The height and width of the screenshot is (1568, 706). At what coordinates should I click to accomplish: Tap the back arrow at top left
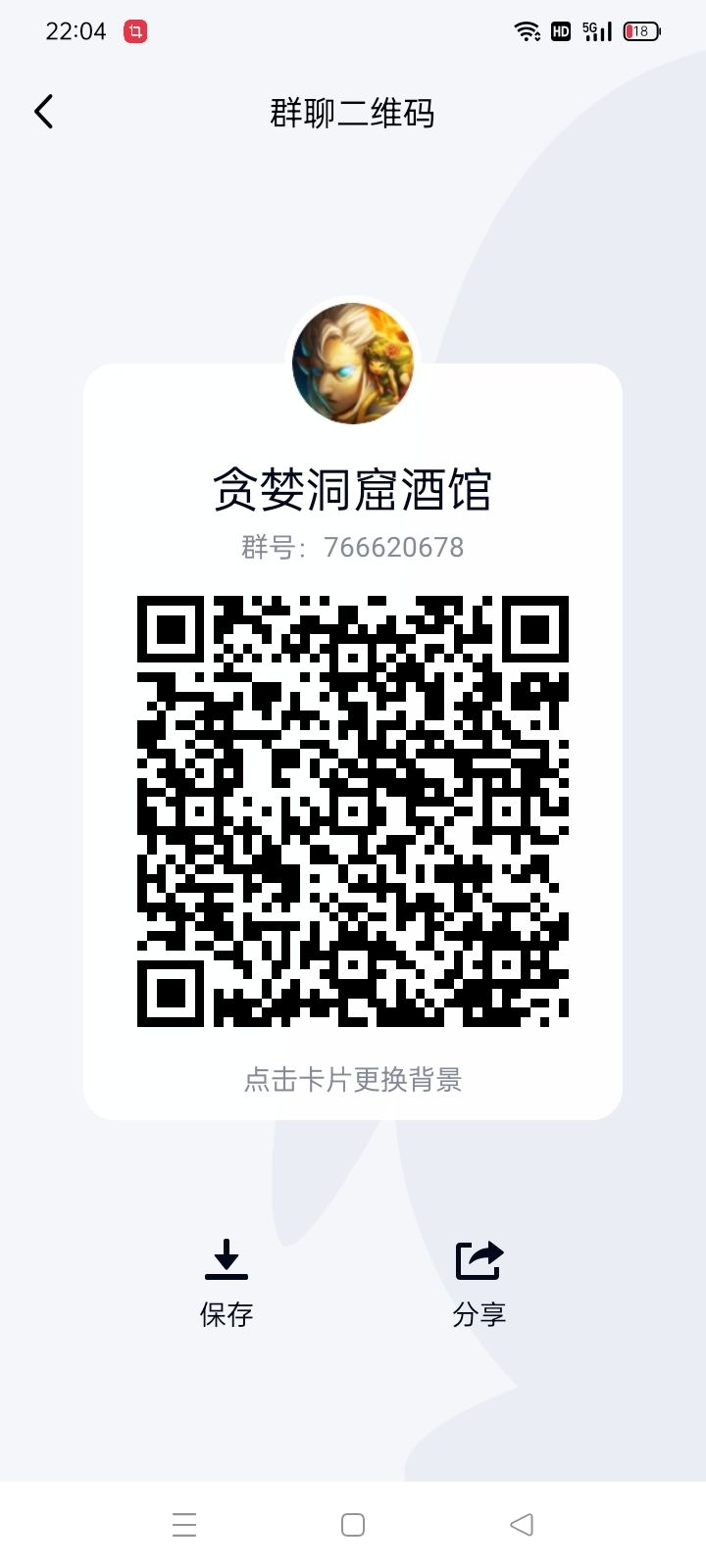(43, 112)
